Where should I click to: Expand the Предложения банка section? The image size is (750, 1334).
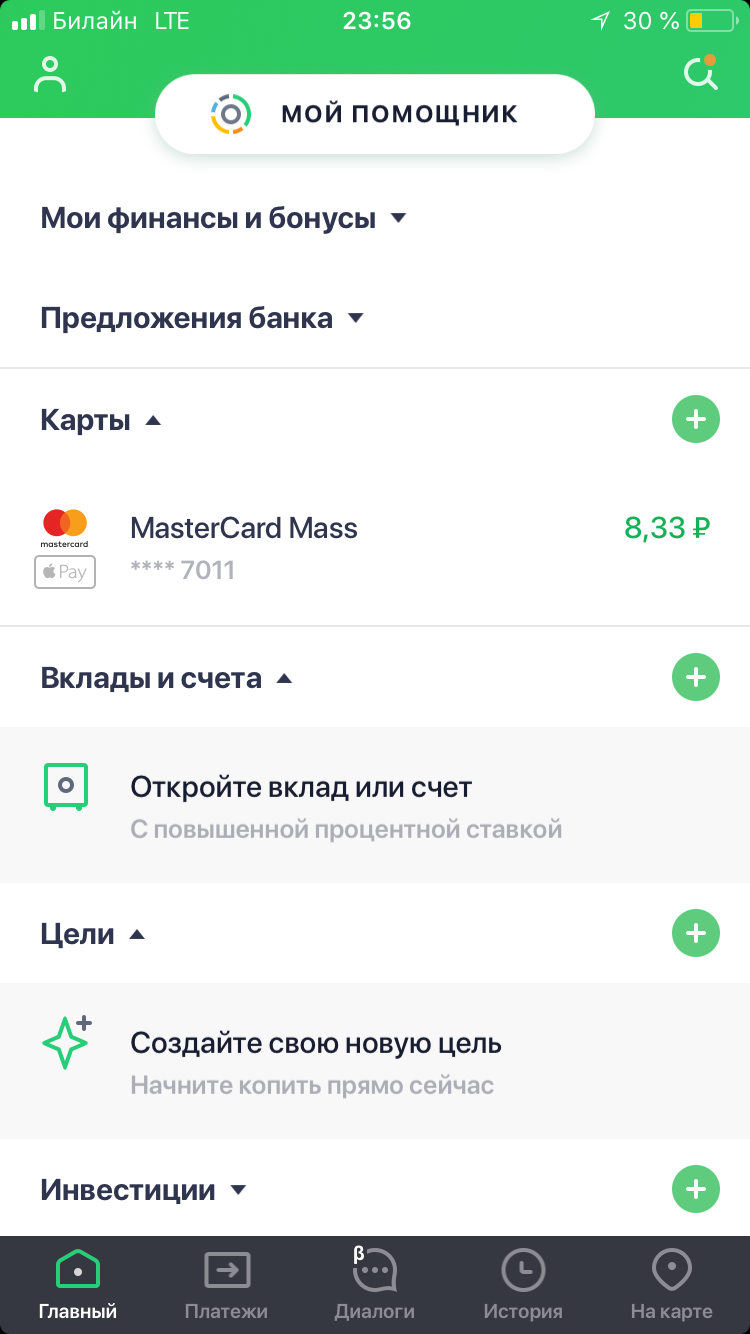(x=355, y=317)
